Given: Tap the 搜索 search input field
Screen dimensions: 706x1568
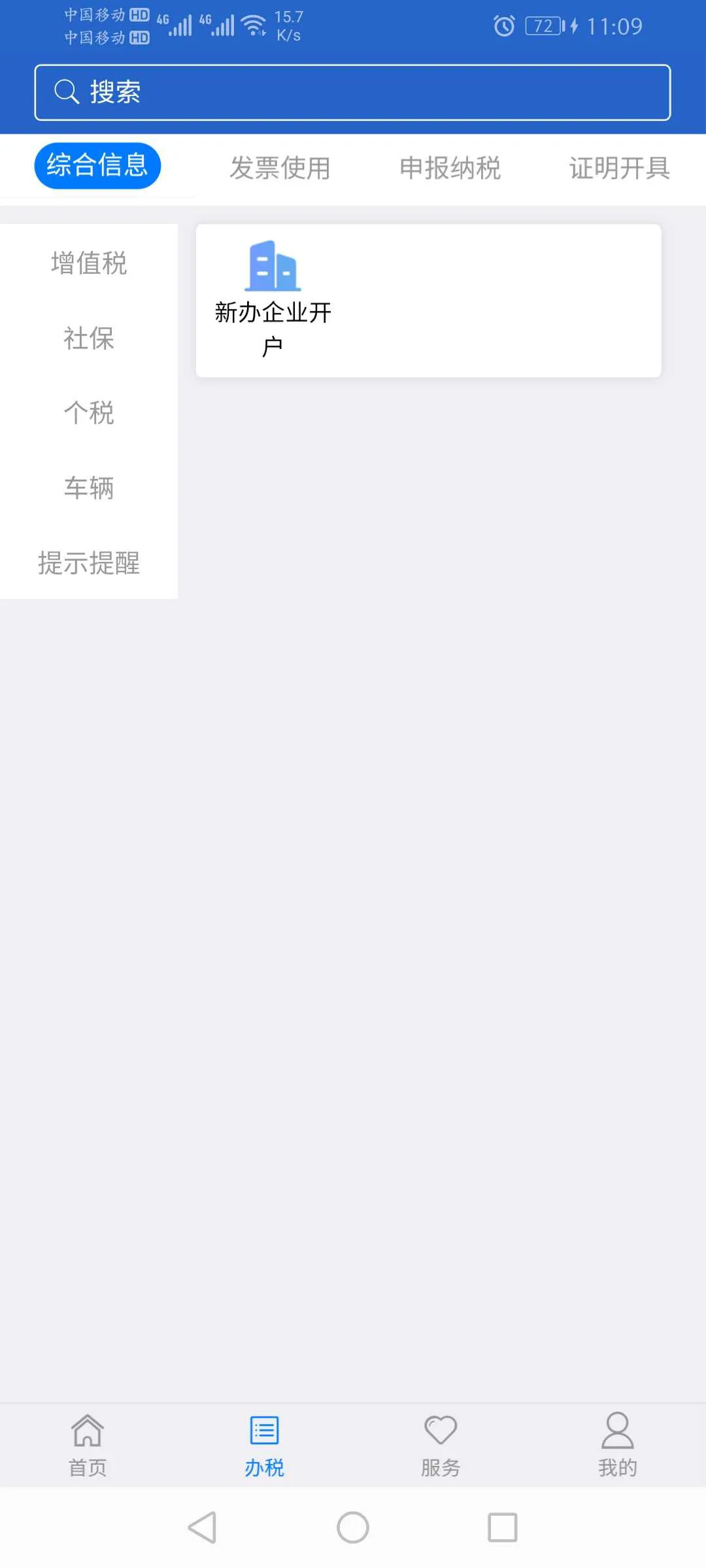Looking at the screenshot, I should click(x=353, y=93).
